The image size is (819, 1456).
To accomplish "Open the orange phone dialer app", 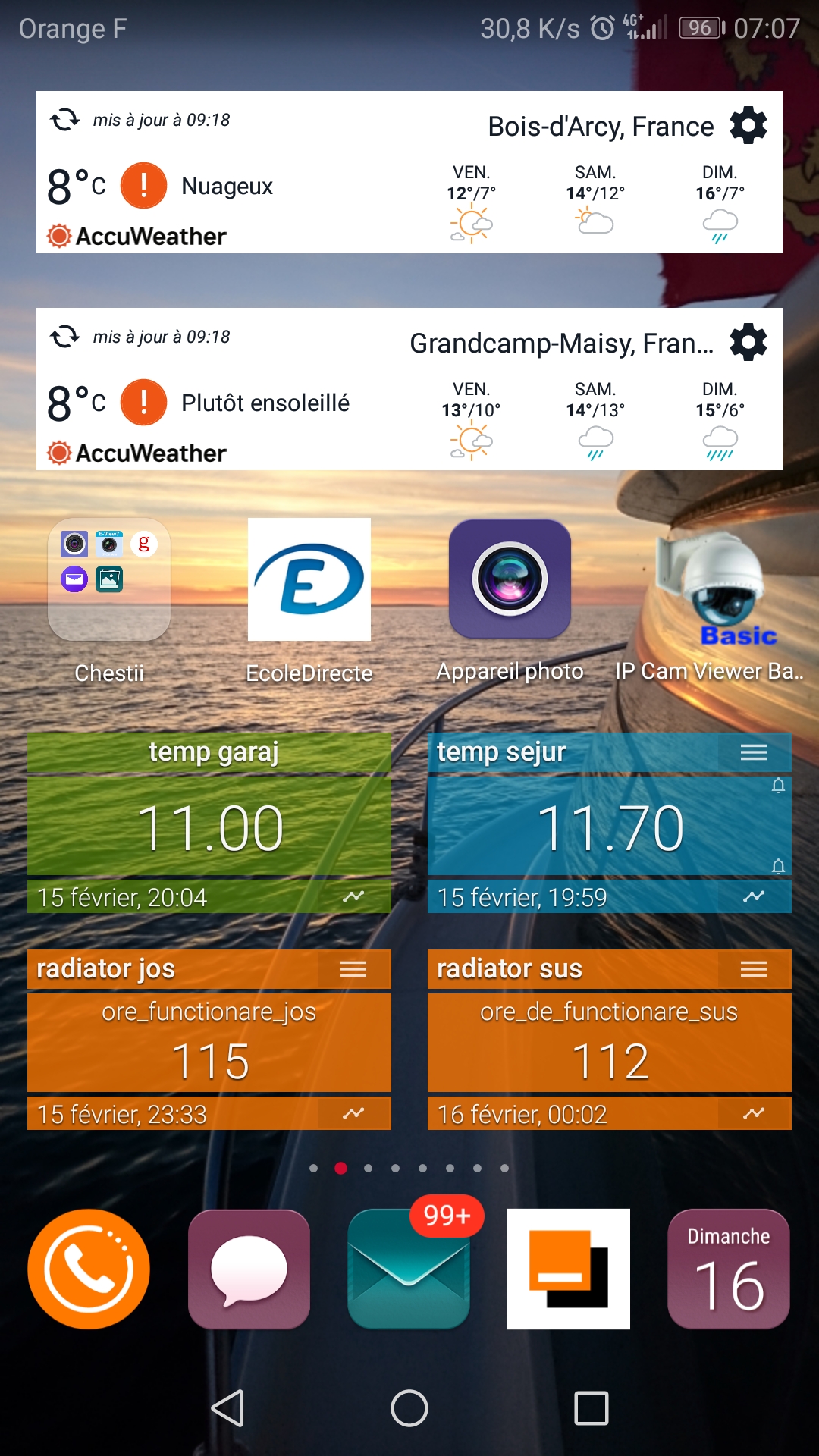I will click(89, 1269).
